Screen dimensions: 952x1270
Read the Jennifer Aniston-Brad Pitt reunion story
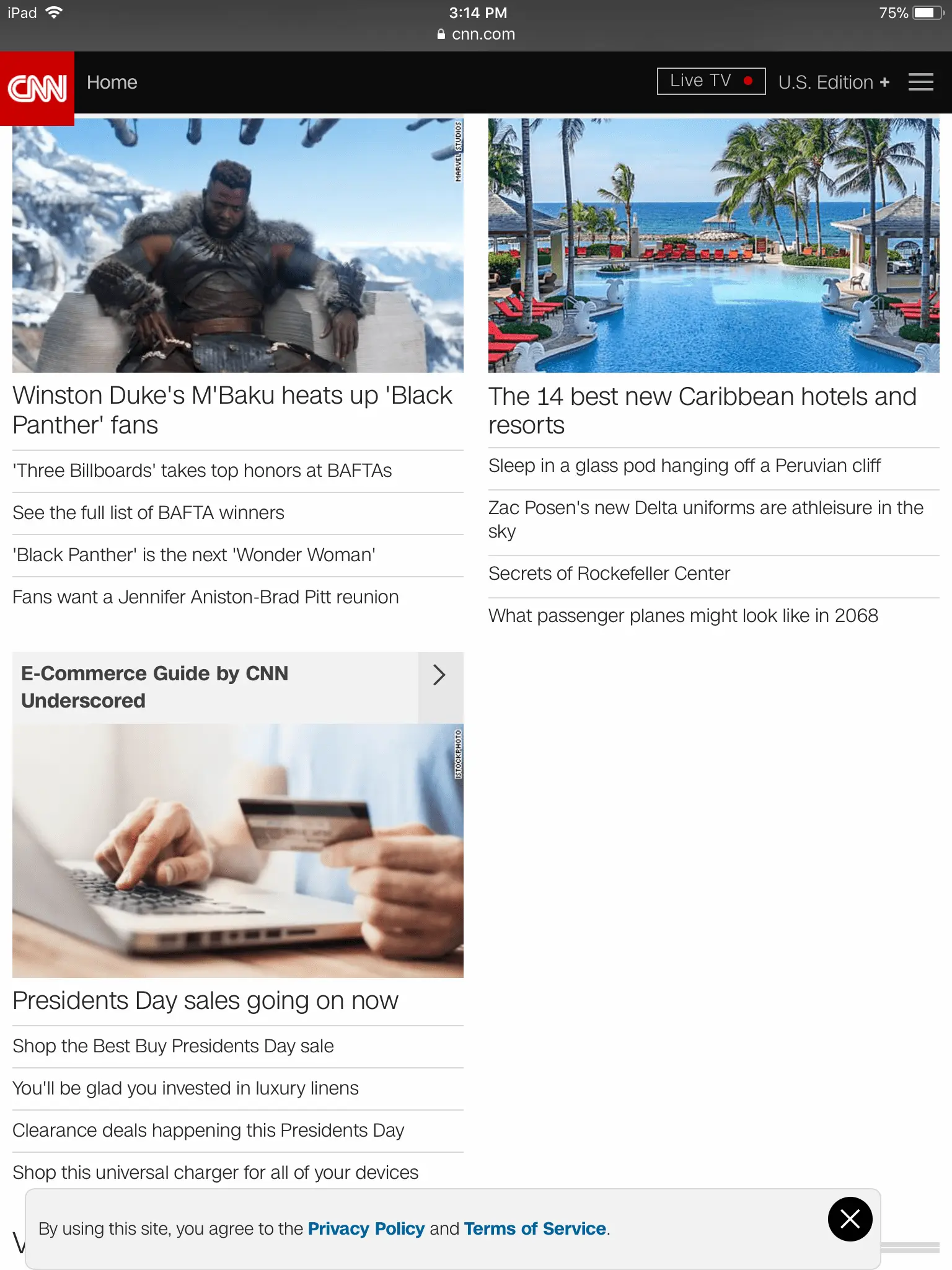click(x=205, y=597)
